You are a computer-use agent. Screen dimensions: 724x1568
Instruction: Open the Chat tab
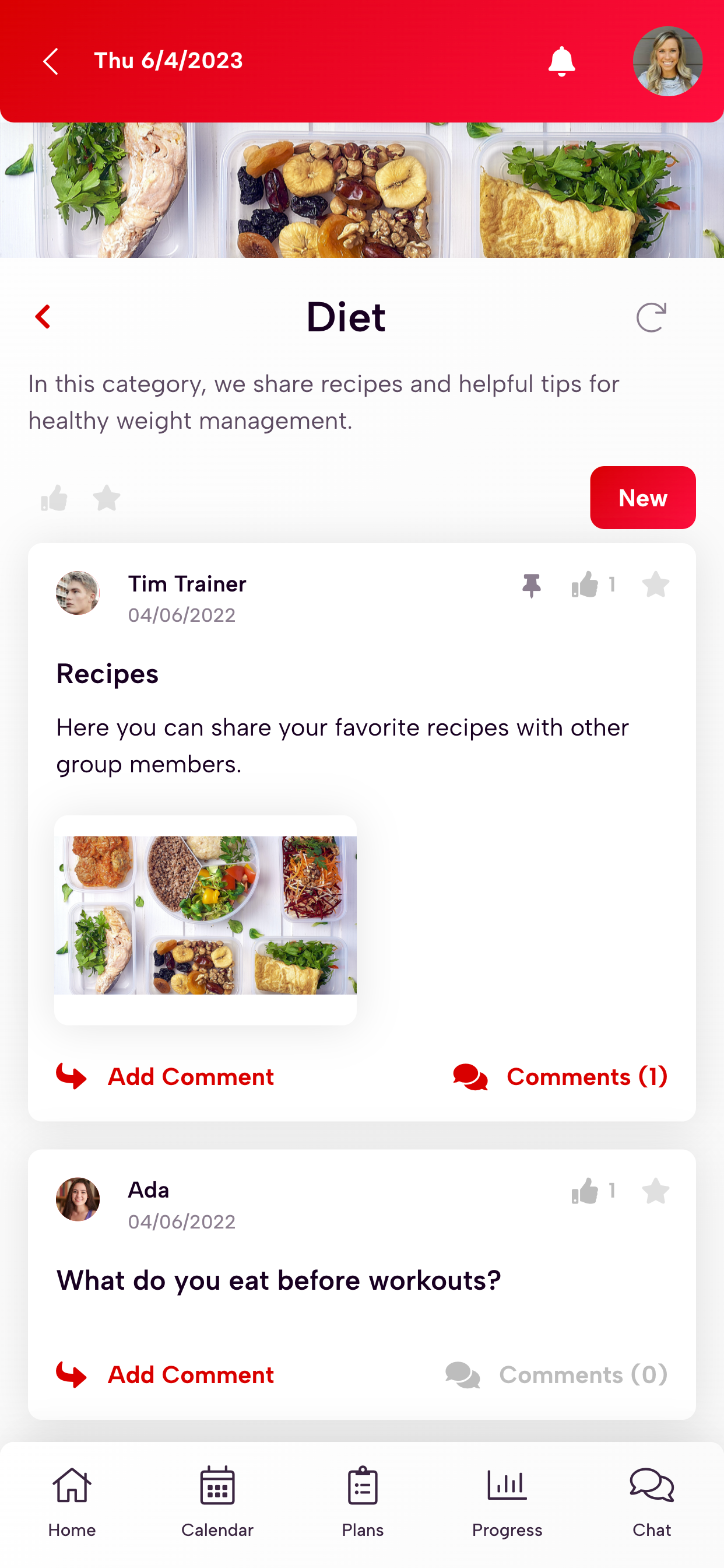point(652,1501)
